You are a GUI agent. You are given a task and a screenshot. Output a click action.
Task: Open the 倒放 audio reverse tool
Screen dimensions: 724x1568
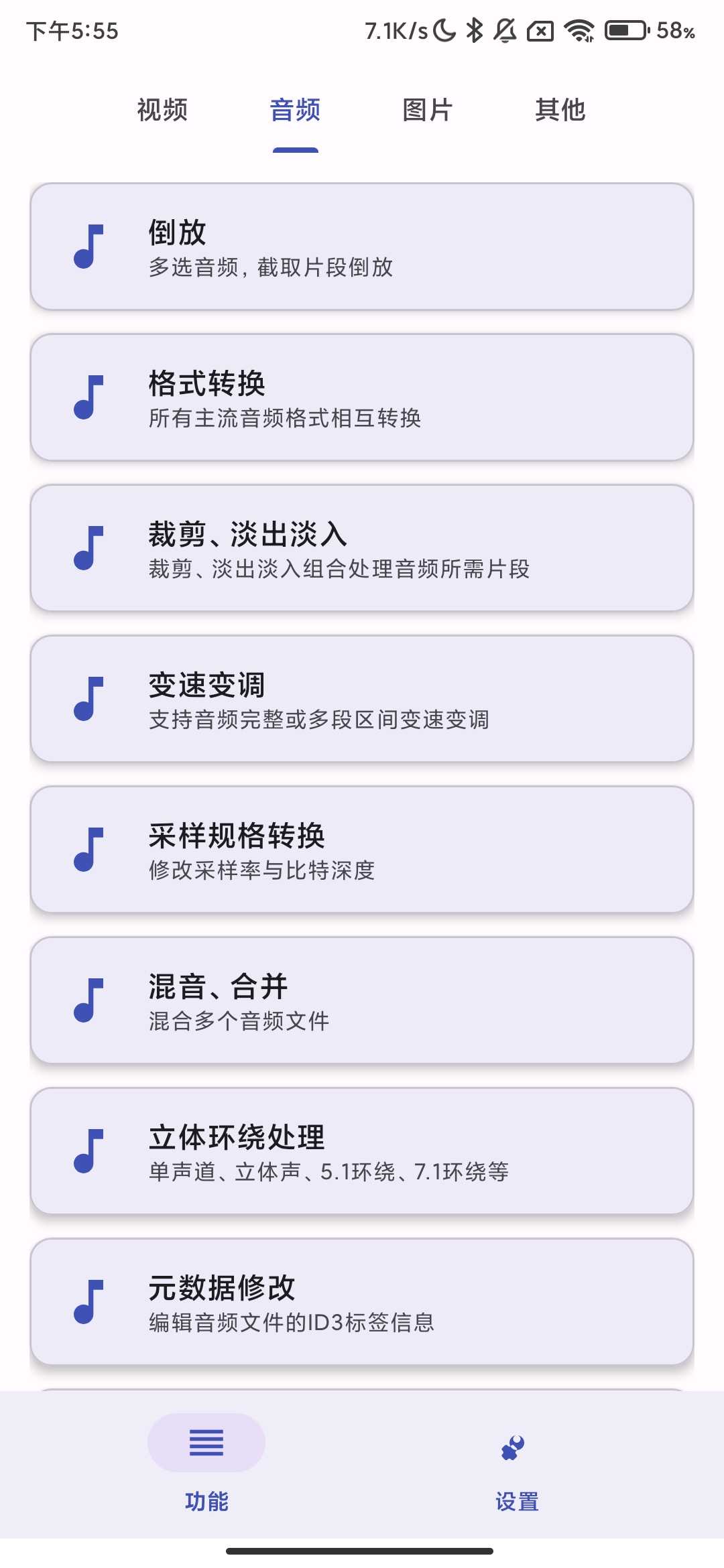362,247
